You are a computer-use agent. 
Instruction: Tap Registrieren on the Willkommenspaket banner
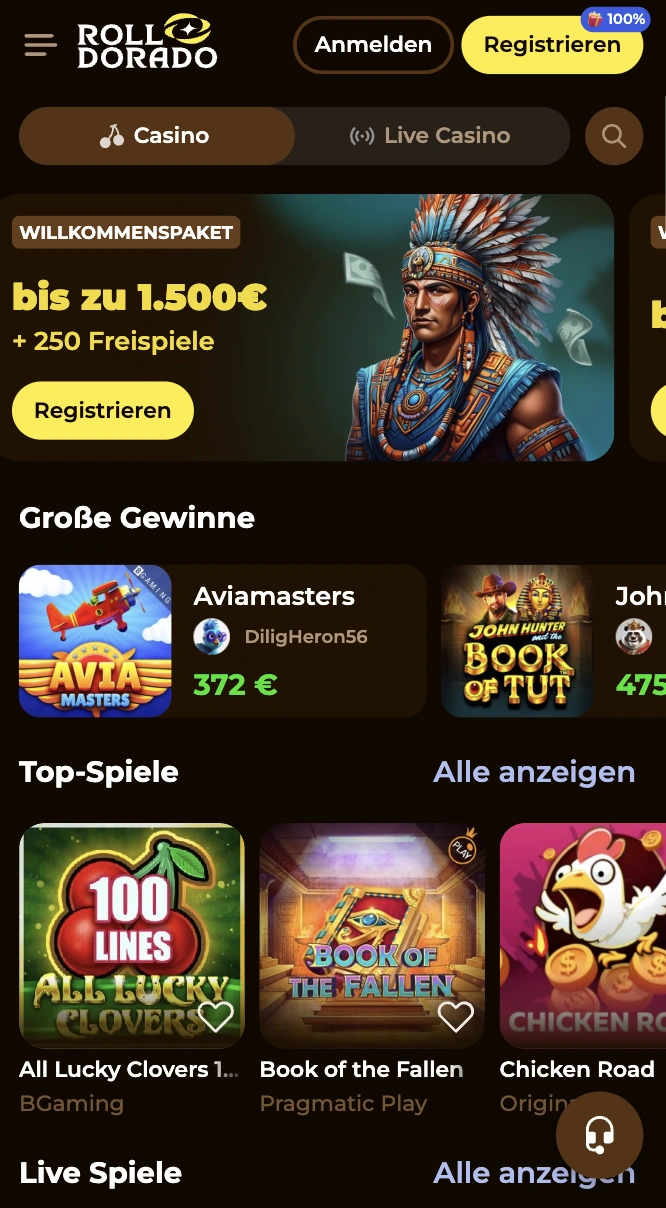[x=102, y=410]
